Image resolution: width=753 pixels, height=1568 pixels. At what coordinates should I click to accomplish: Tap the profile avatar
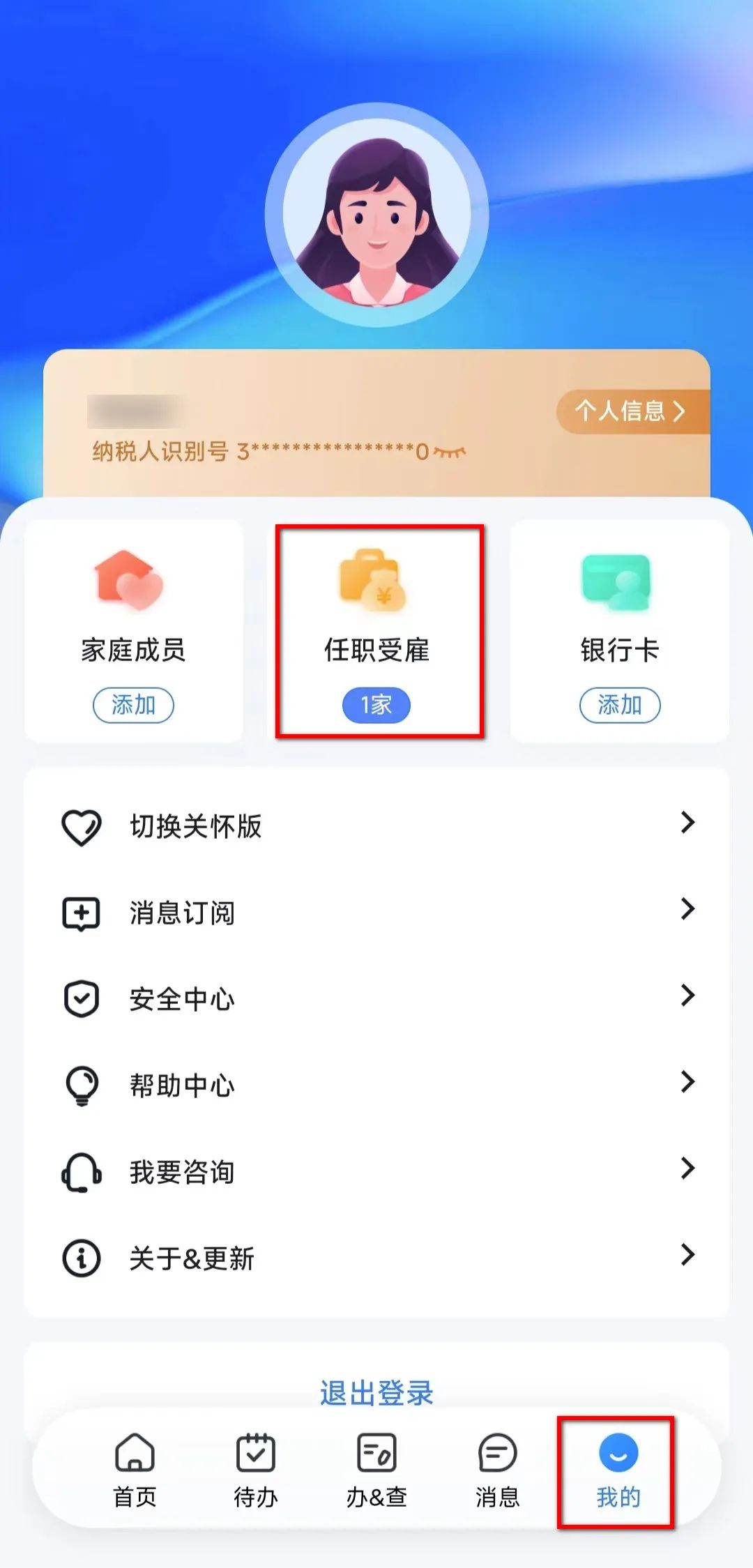pos(376,215)
